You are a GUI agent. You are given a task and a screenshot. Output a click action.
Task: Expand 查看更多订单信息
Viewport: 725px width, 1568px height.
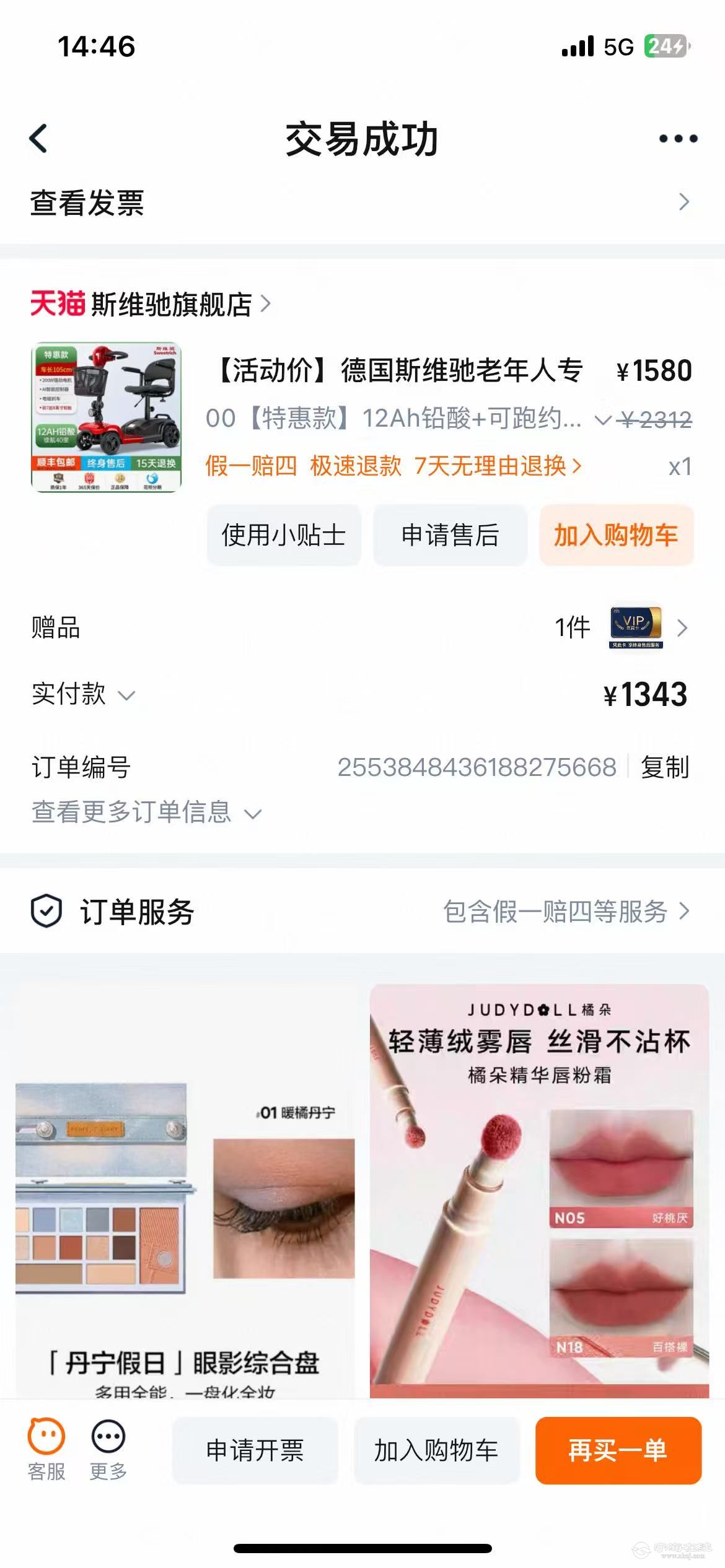tap(146, 812)
